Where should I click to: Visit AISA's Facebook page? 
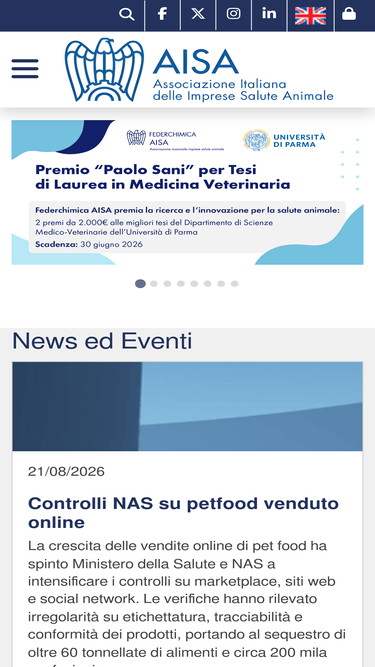[162, 14]
